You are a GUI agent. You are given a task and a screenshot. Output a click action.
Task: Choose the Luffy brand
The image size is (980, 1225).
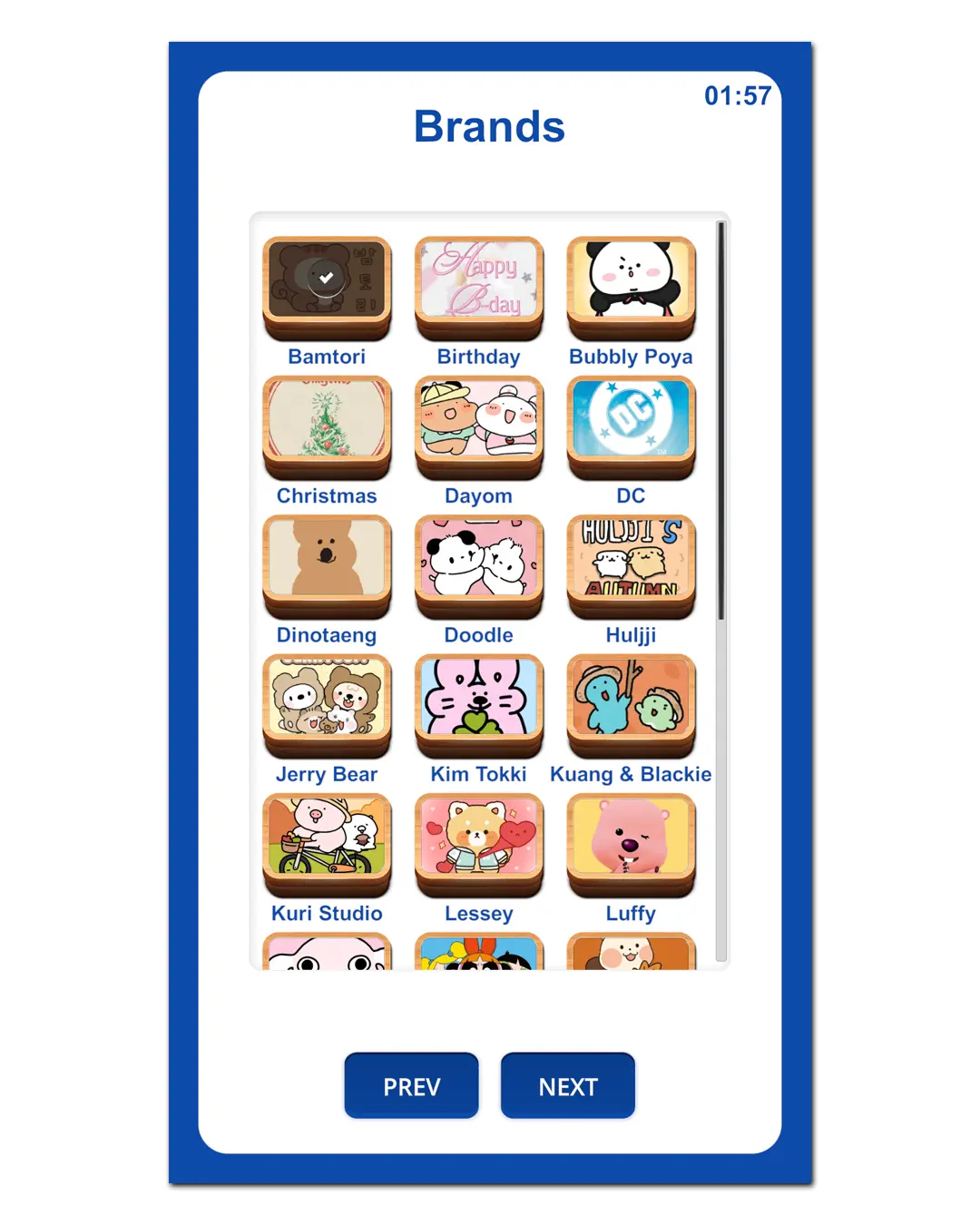coord(631,838)
